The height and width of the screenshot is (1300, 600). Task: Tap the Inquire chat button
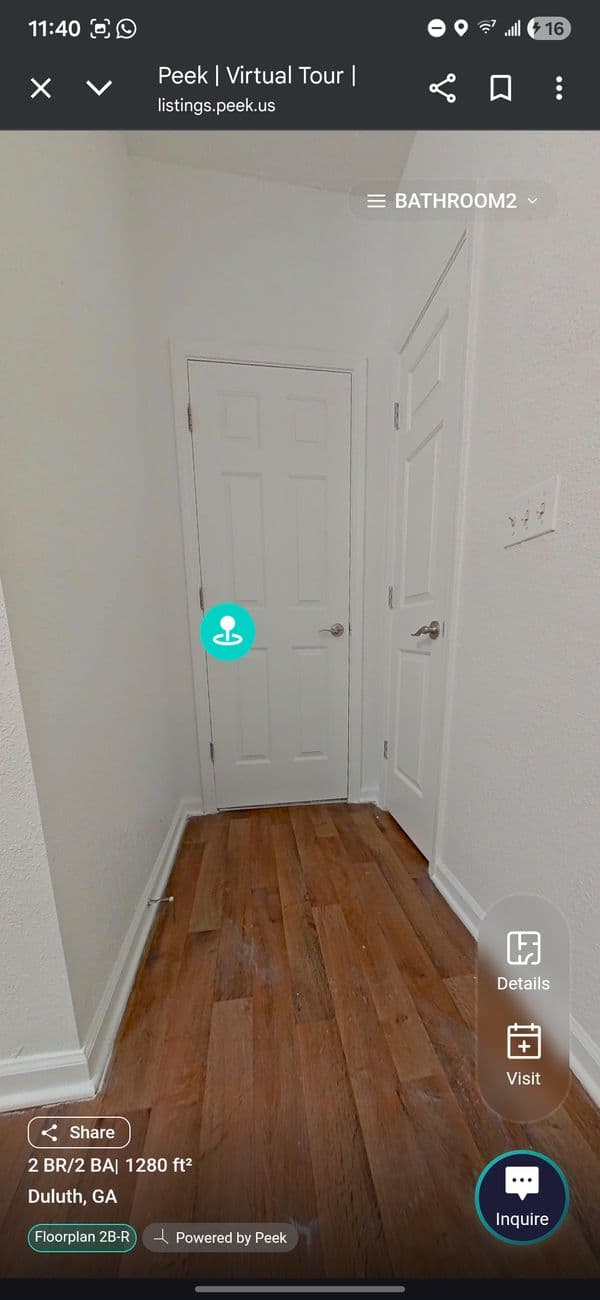point(522,1197)
